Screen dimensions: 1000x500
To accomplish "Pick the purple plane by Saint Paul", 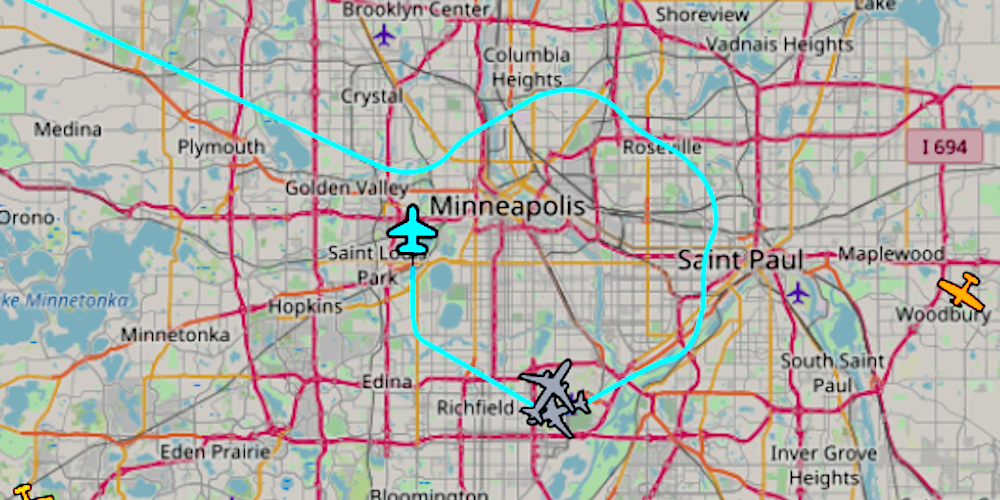I will [x=797, y=292].
